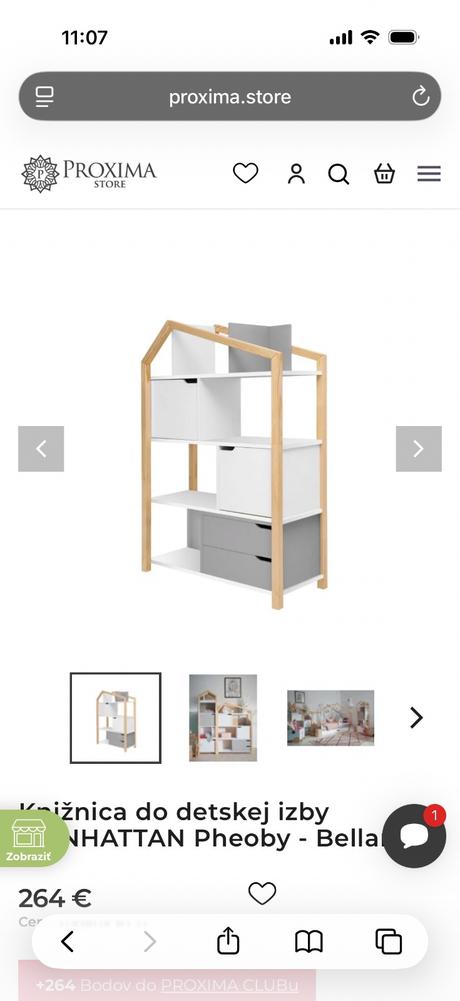The width and height of the screenshot is (460, 1001).
Task: Open the hamburger menu
Action: coord(429,174)
